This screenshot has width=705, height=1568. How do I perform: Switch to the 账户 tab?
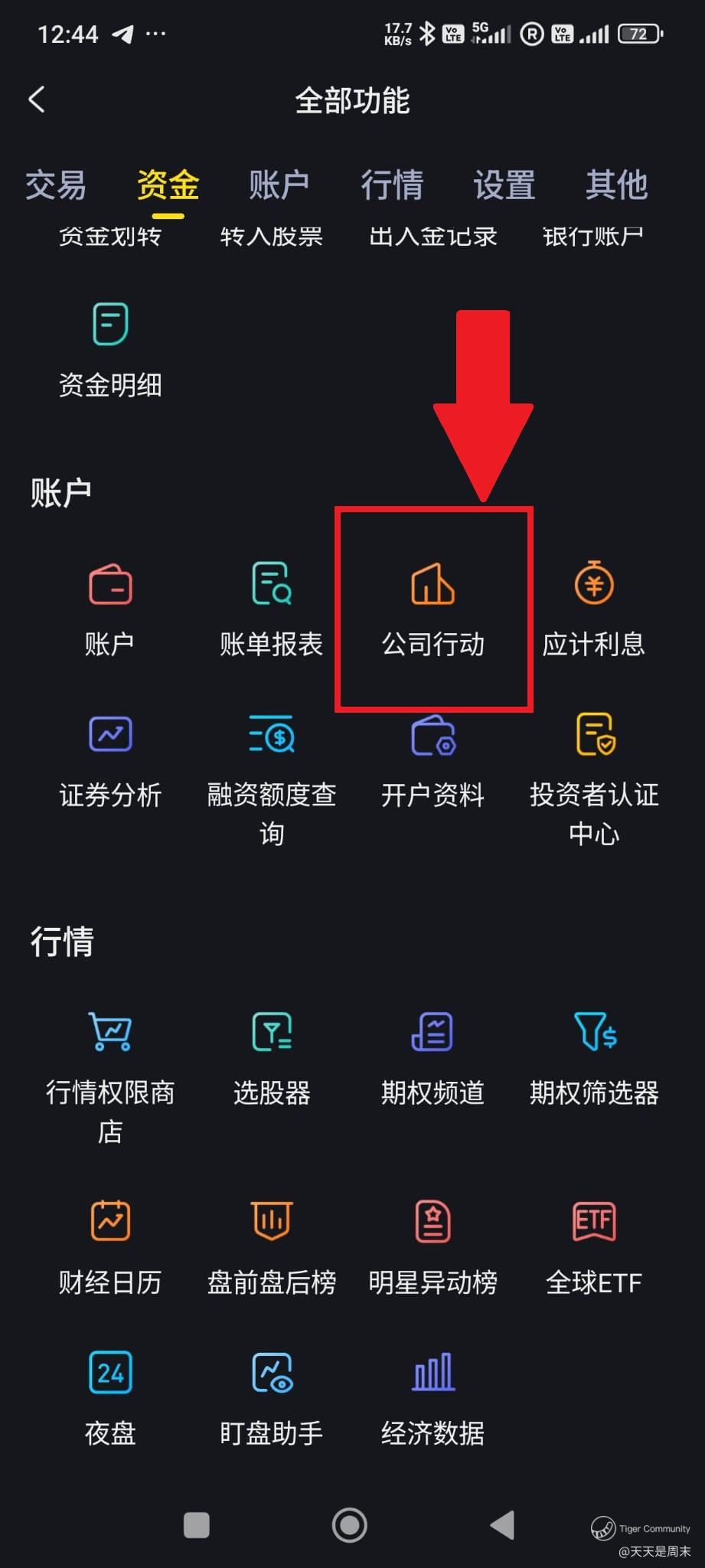(x=279, y=185)
